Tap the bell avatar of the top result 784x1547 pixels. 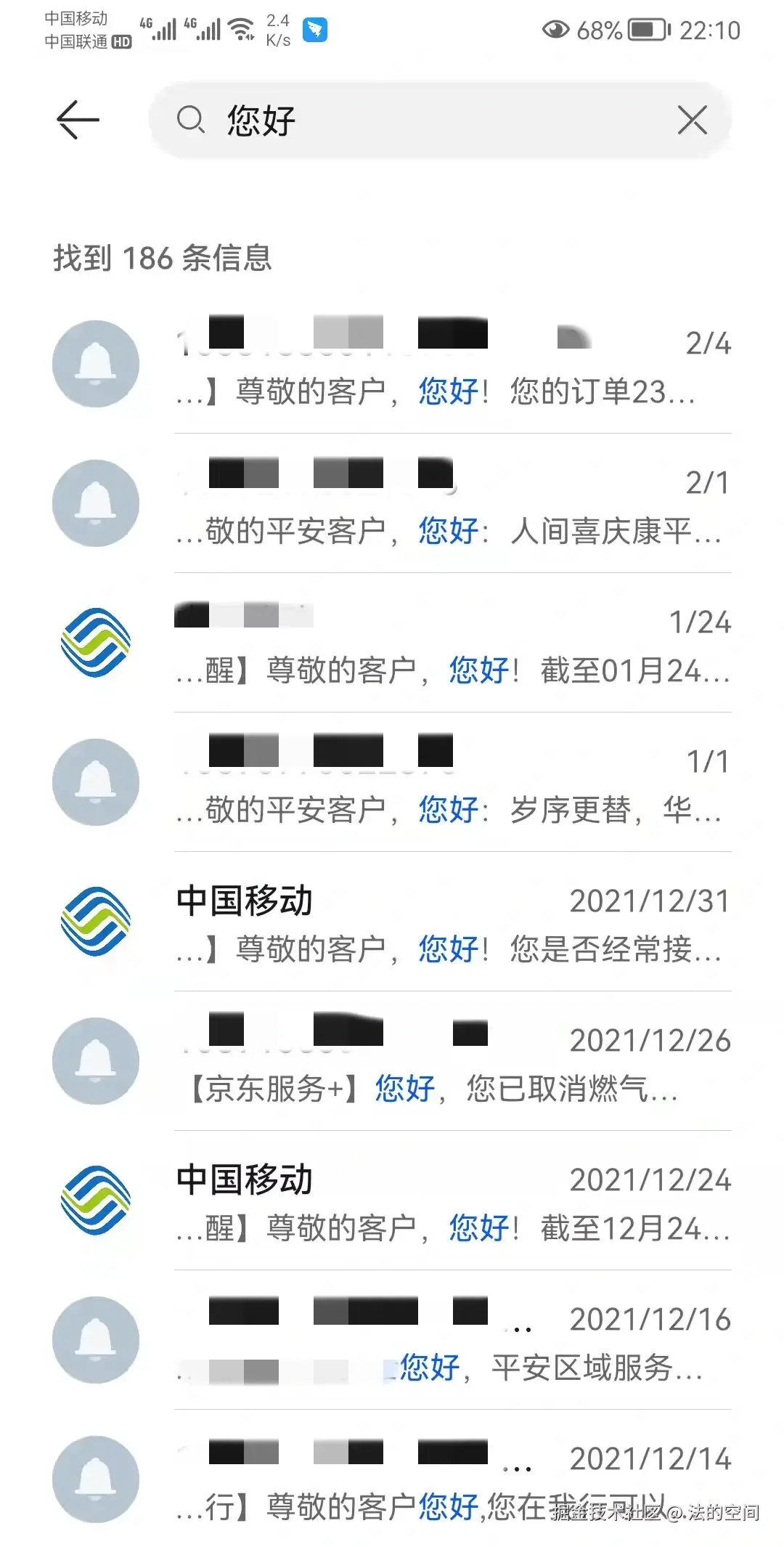[x=95, y=365]
